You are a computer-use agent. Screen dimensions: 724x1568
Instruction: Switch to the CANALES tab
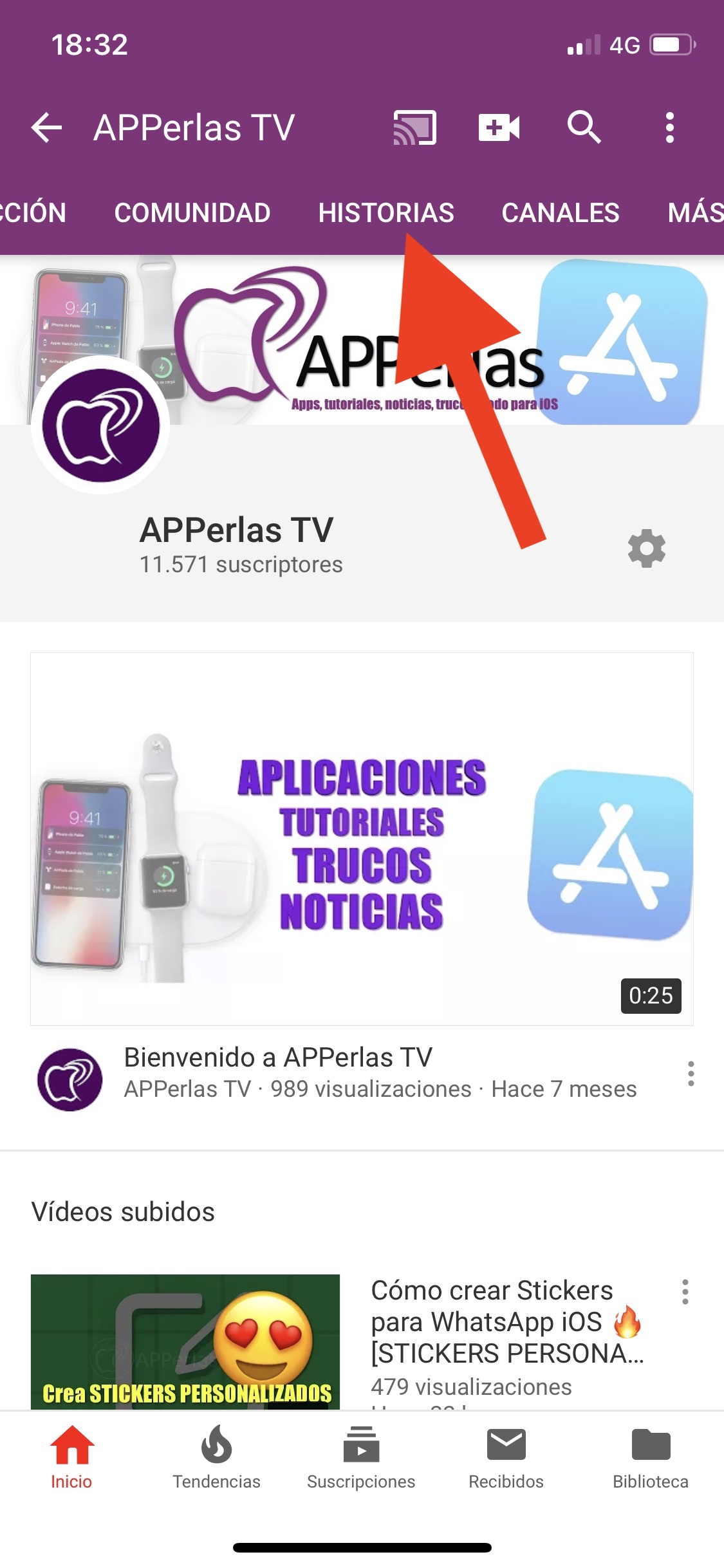coord(561,213)
